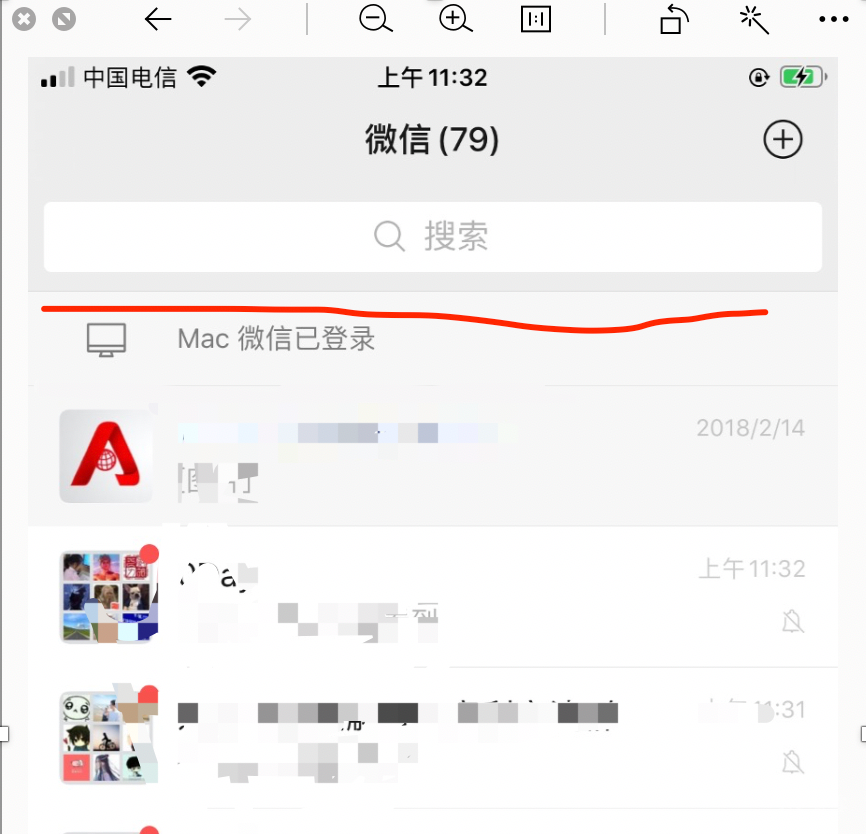
Task: Zoom out of the image
Action: pos(376,19)
